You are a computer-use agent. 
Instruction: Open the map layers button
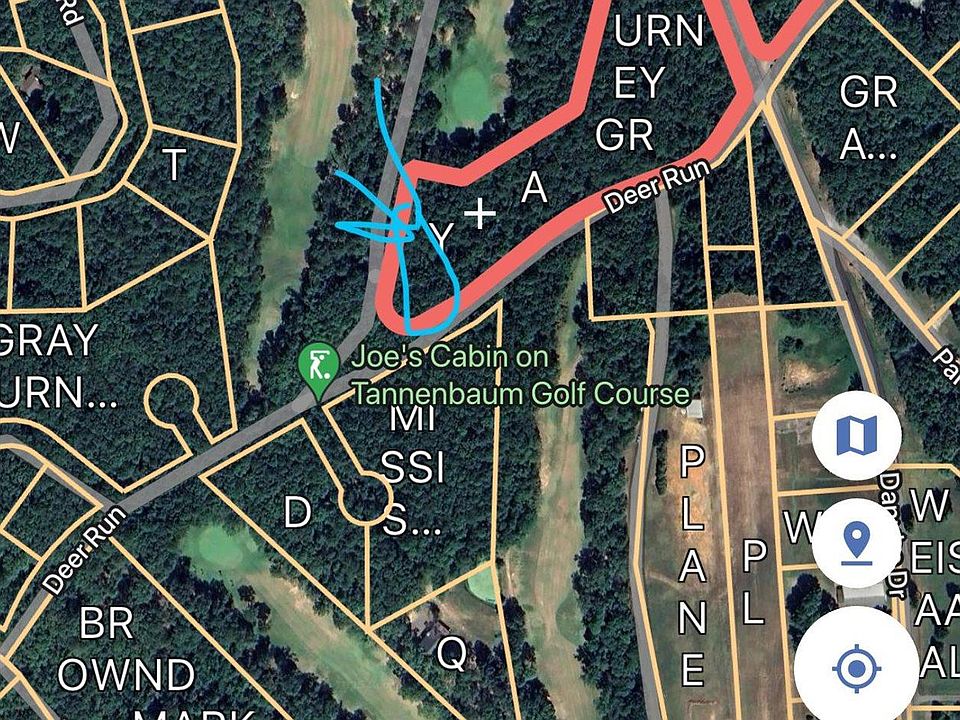[856, 434]
